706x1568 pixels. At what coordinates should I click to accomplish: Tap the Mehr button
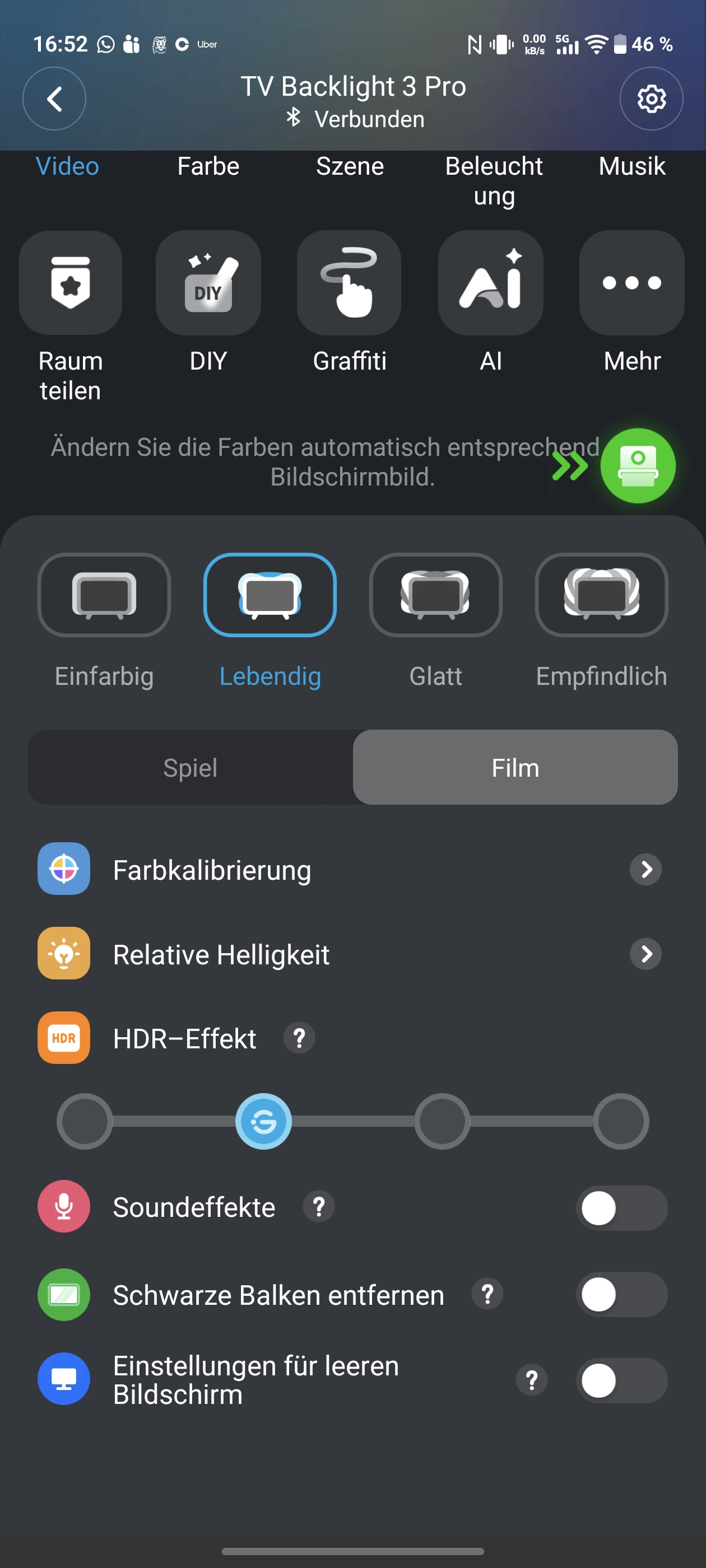coord(631,283)
